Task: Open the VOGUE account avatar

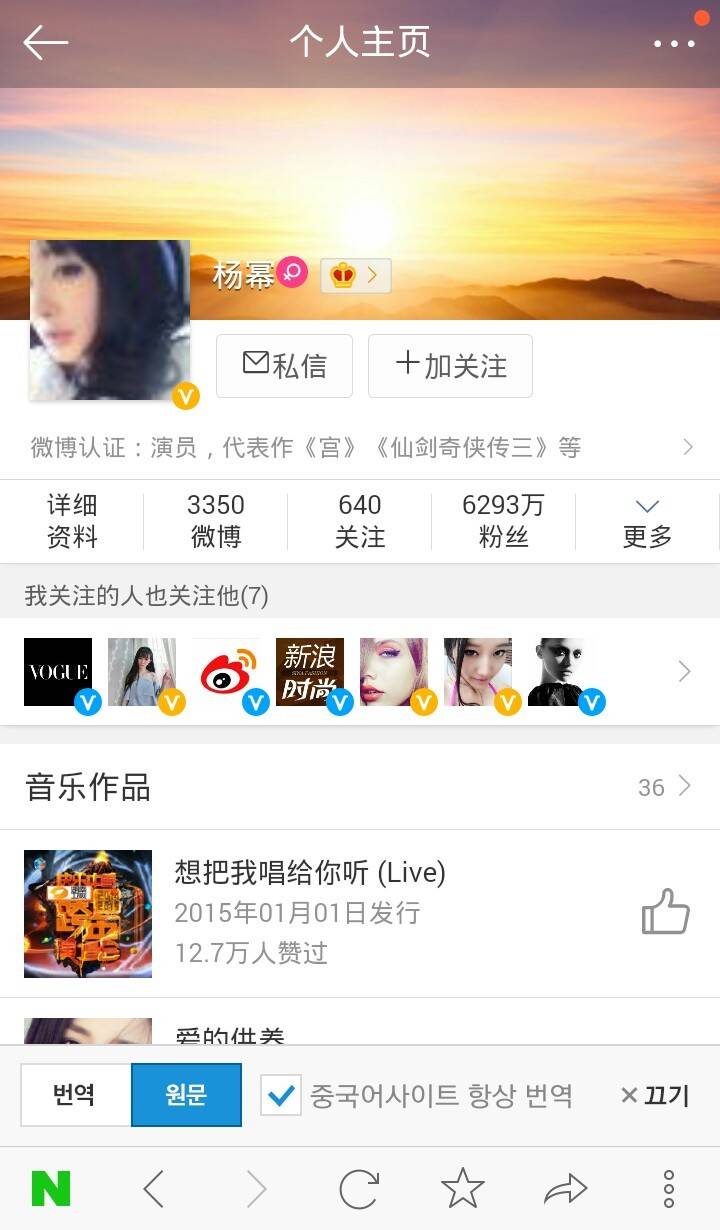Action: pyautogui.click(x=58, y=672)
